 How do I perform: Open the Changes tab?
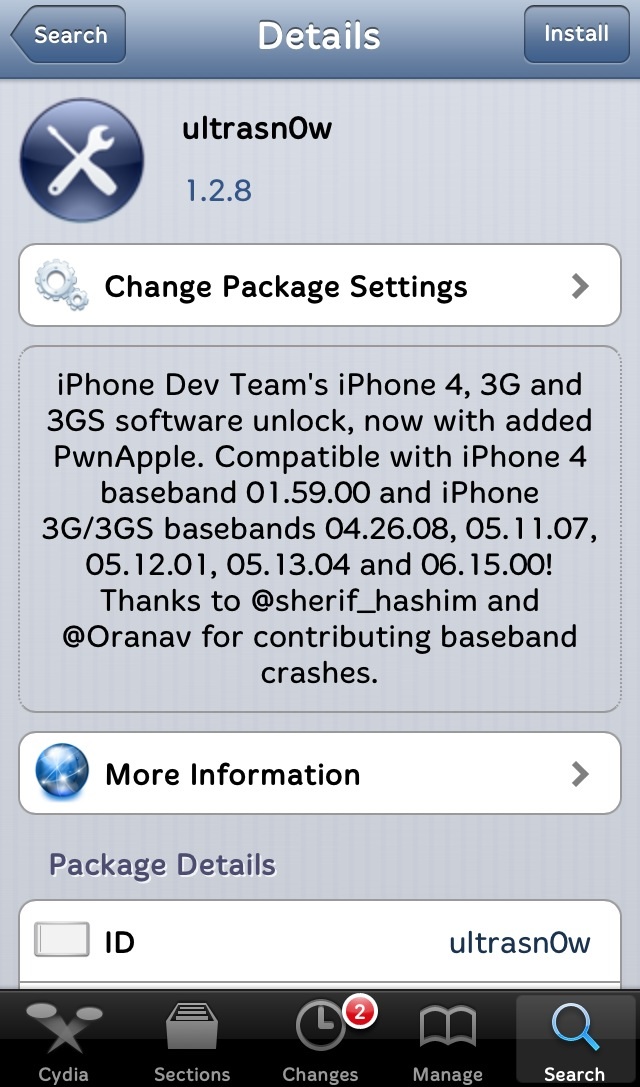coord(320,1040)
